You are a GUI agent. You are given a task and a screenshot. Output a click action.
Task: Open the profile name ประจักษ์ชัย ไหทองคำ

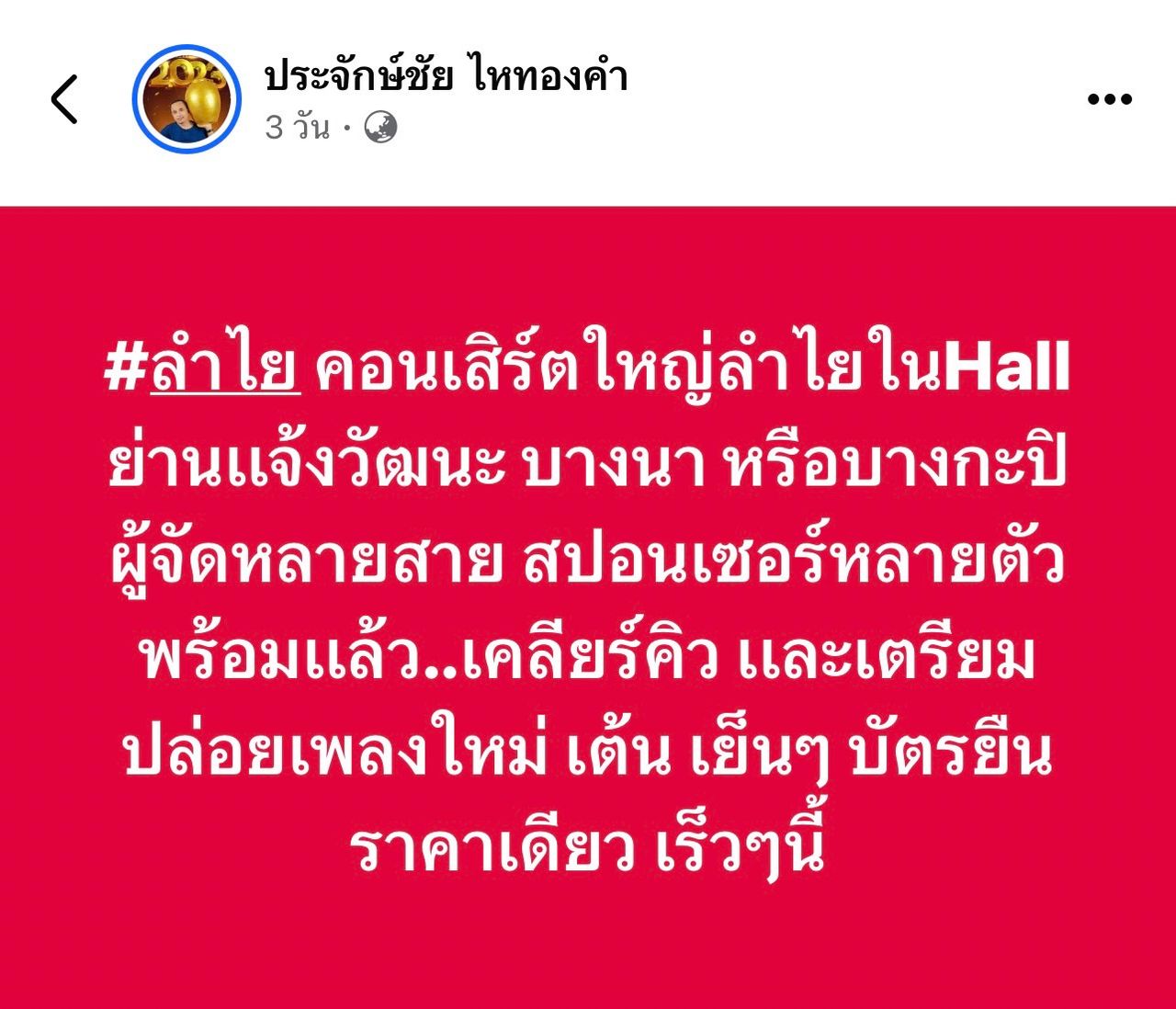(446, 76)
